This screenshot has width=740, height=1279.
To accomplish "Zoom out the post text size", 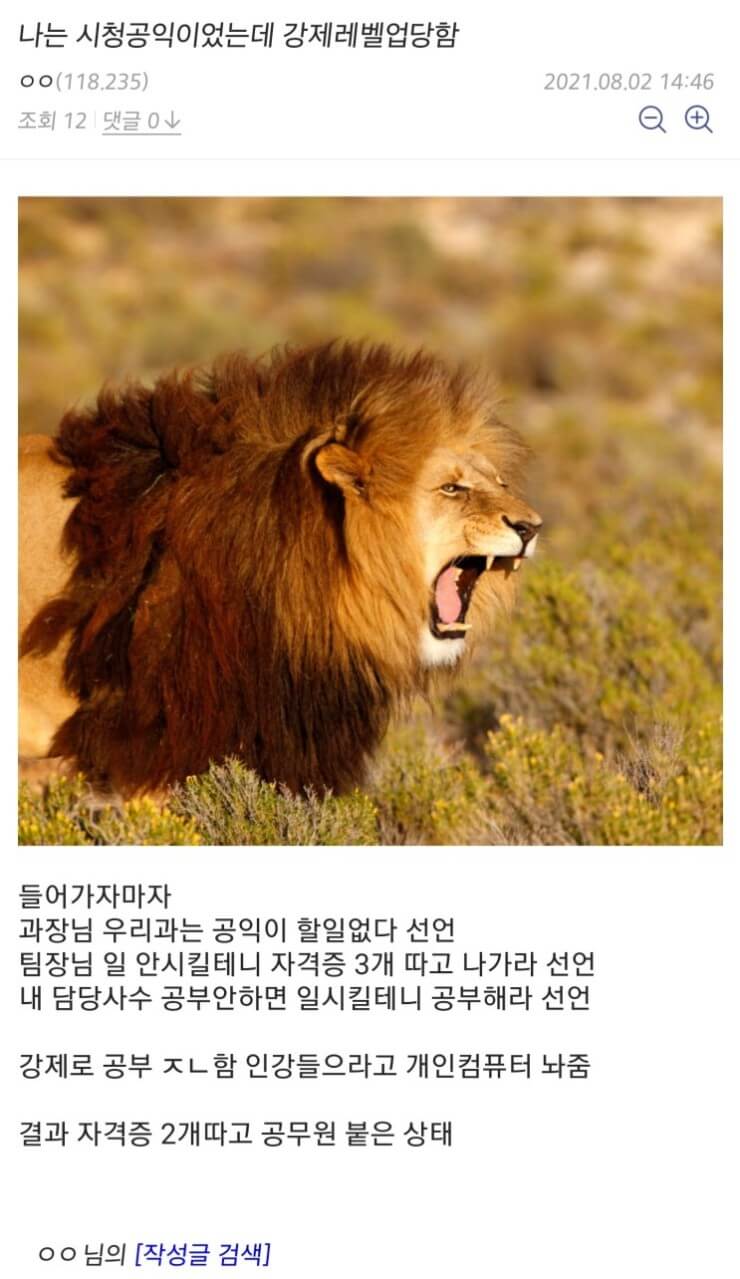I will tap(652, 120).
